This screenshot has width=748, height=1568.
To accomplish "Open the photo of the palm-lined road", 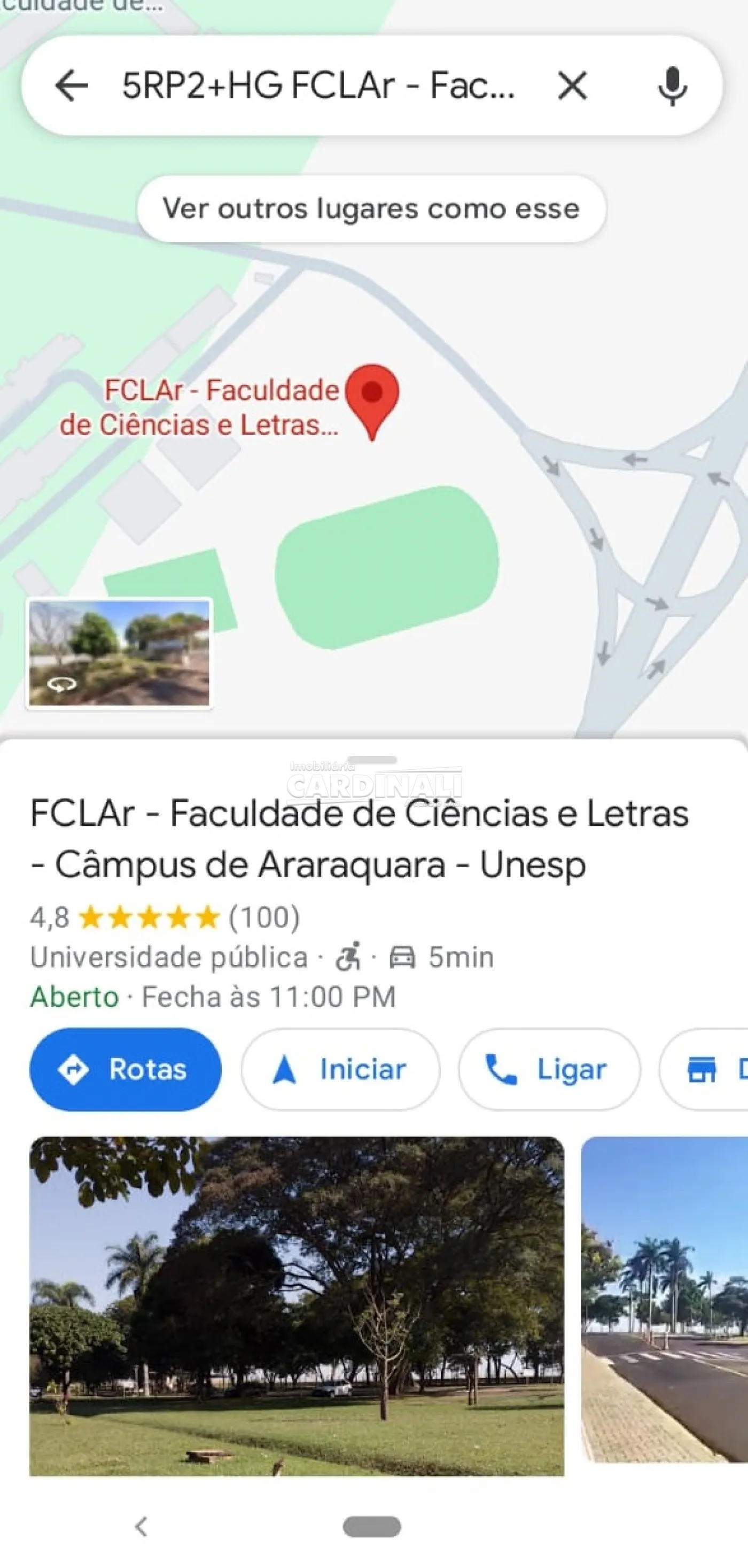I will tap(664, 1300).
